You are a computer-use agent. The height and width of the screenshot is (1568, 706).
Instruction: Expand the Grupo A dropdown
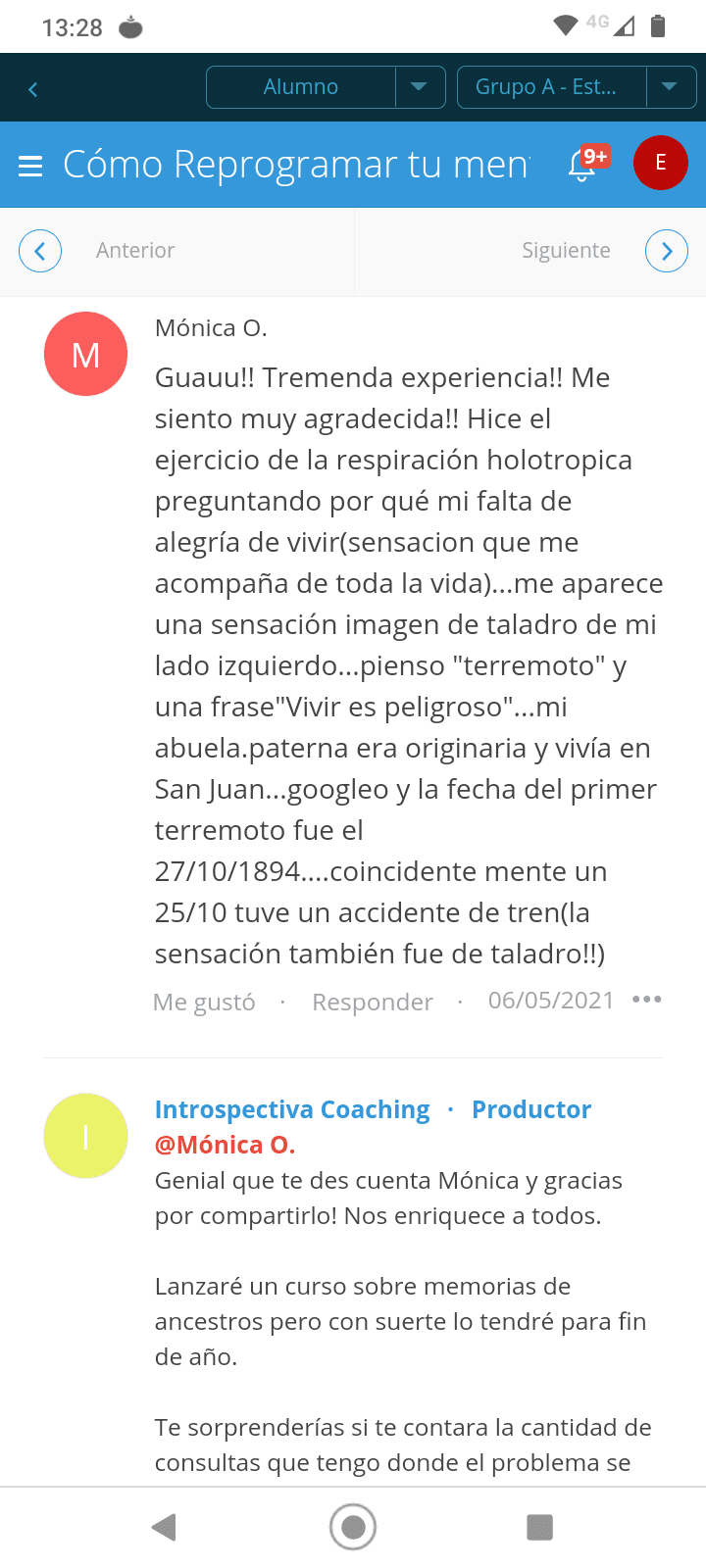670,87
